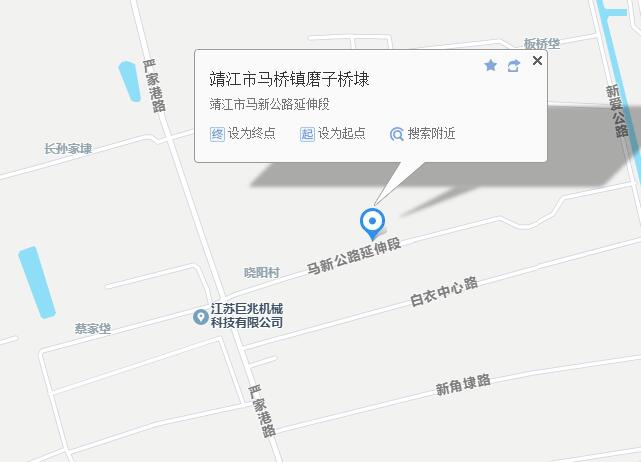Close the location info popup
This screenshot has width=641, height=462.
(x=537, y=61)
